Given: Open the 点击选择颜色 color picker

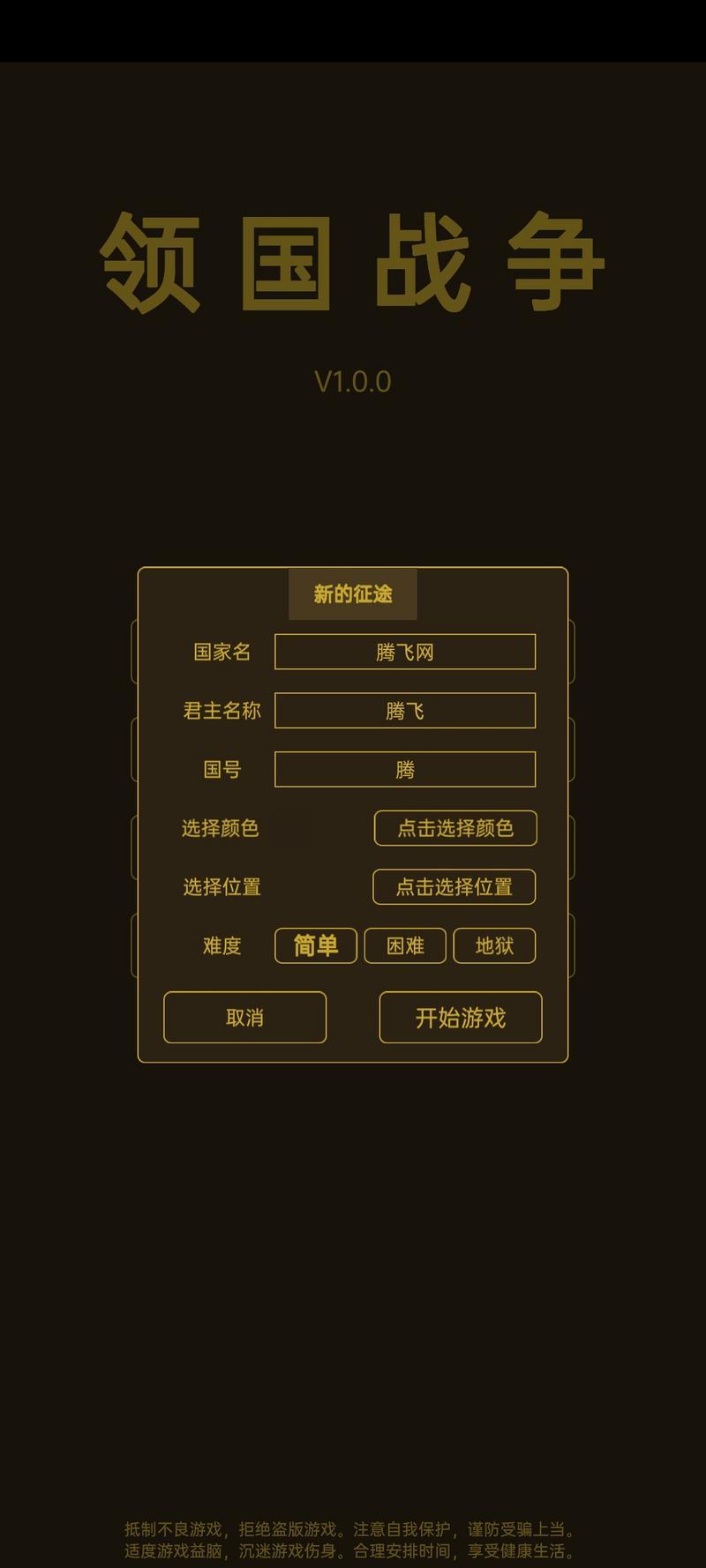Looking at the screenshot, I should point(455,828).
